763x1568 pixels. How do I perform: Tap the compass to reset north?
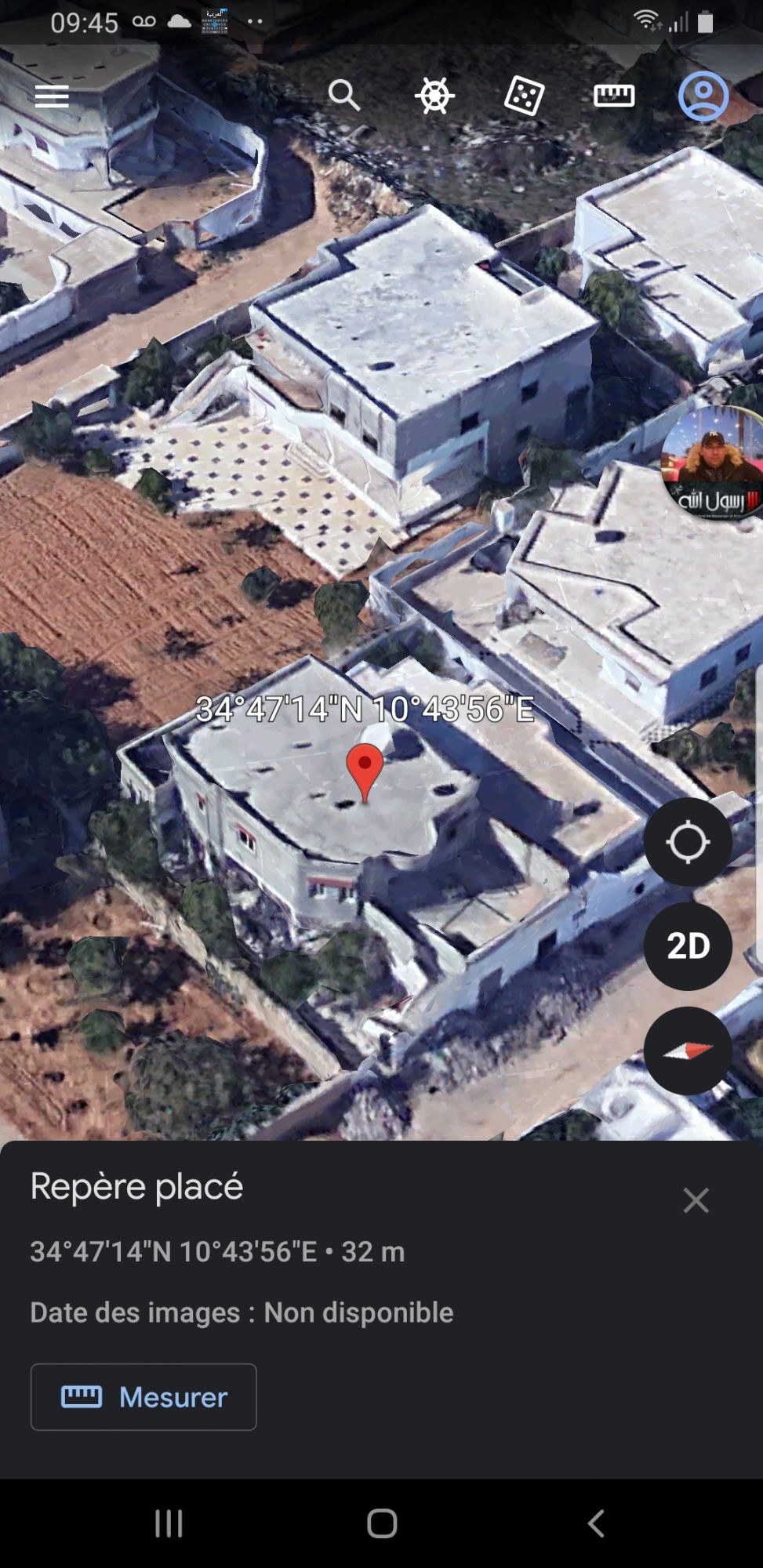688,1051
